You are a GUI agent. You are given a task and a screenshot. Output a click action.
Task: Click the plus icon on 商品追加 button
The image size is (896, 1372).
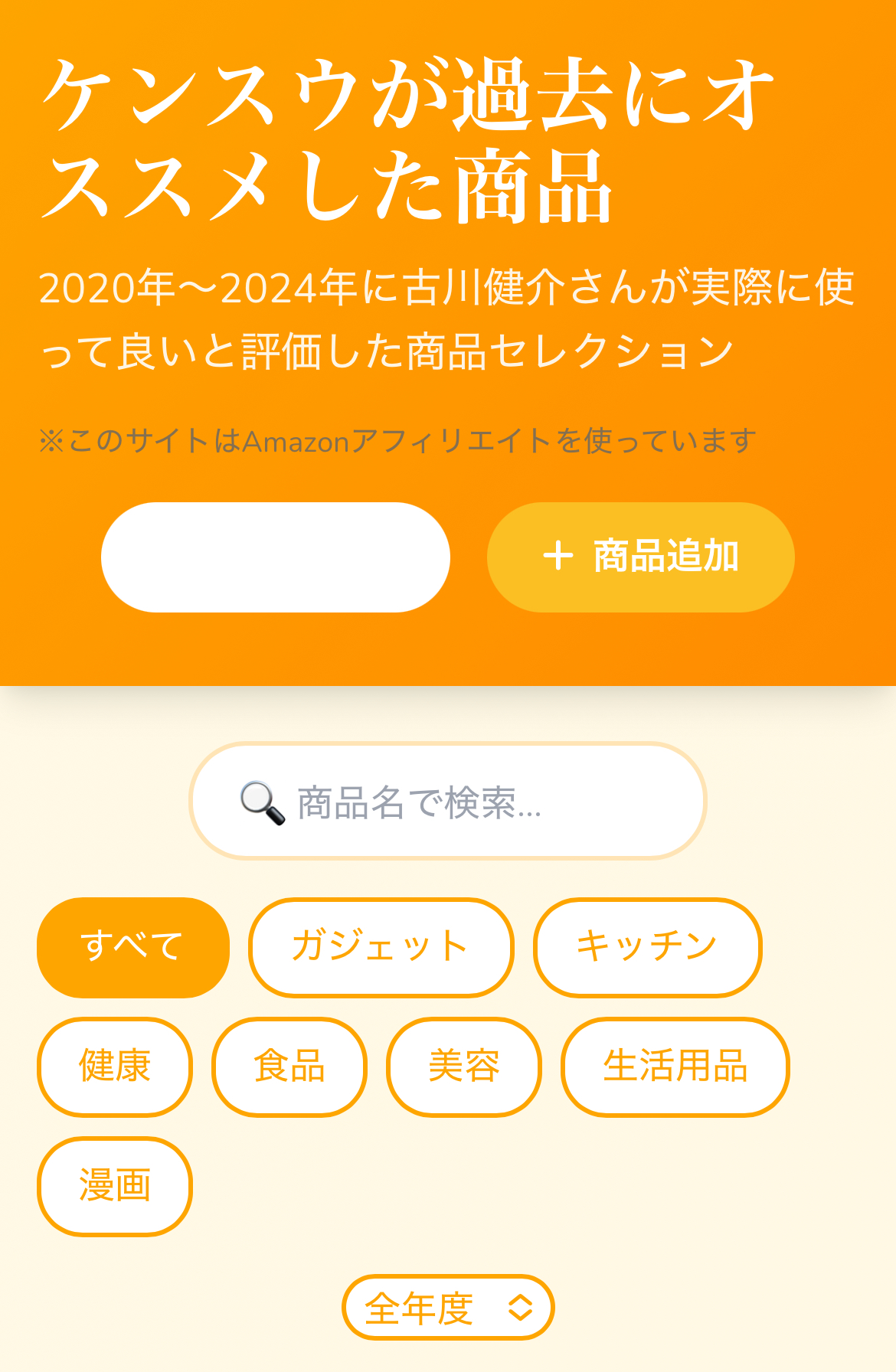point(561,558)
